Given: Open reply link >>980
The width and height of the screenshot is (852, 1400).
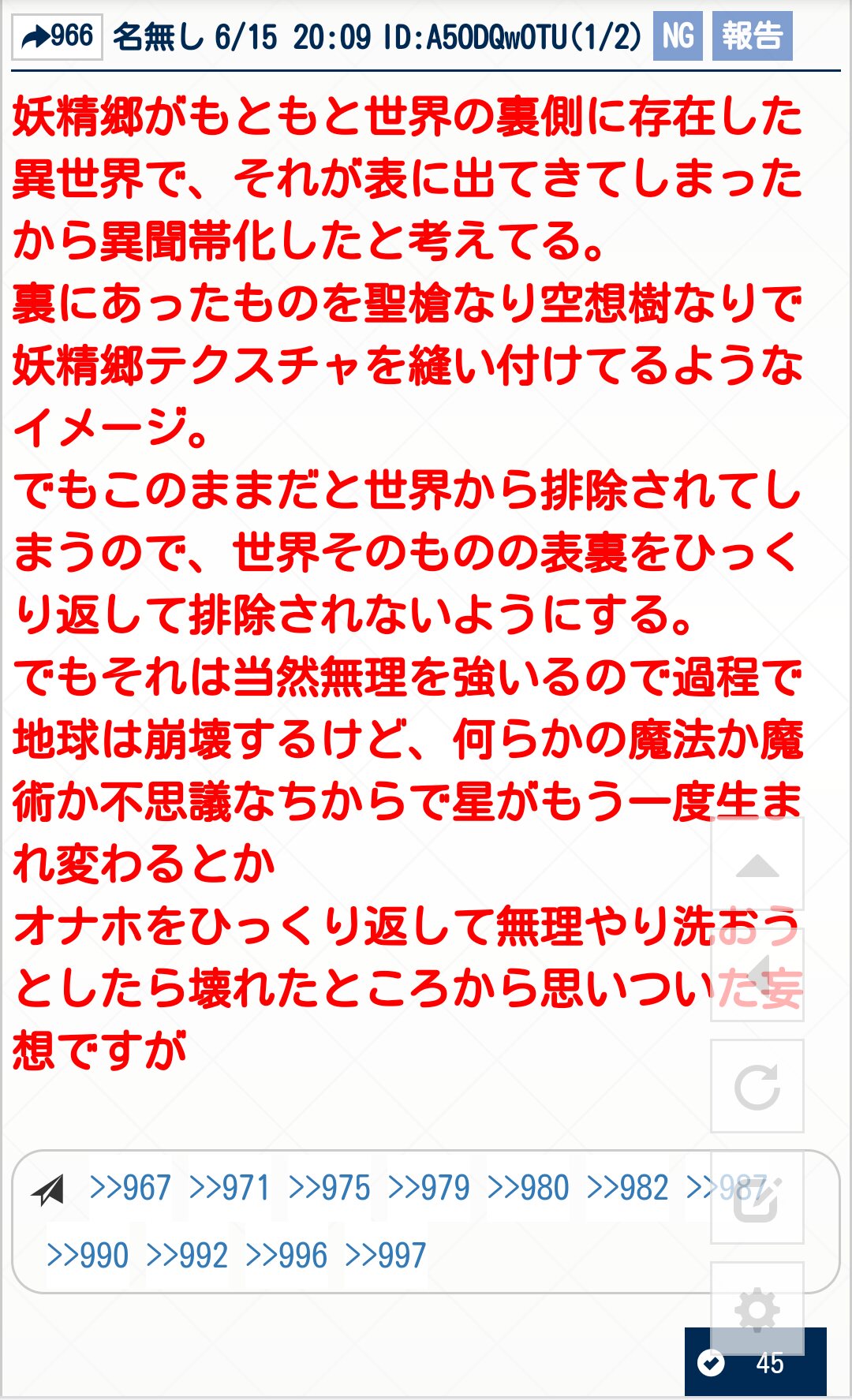Looking at the screenshot, I should pyautogui.click(x=528, y=1188).
